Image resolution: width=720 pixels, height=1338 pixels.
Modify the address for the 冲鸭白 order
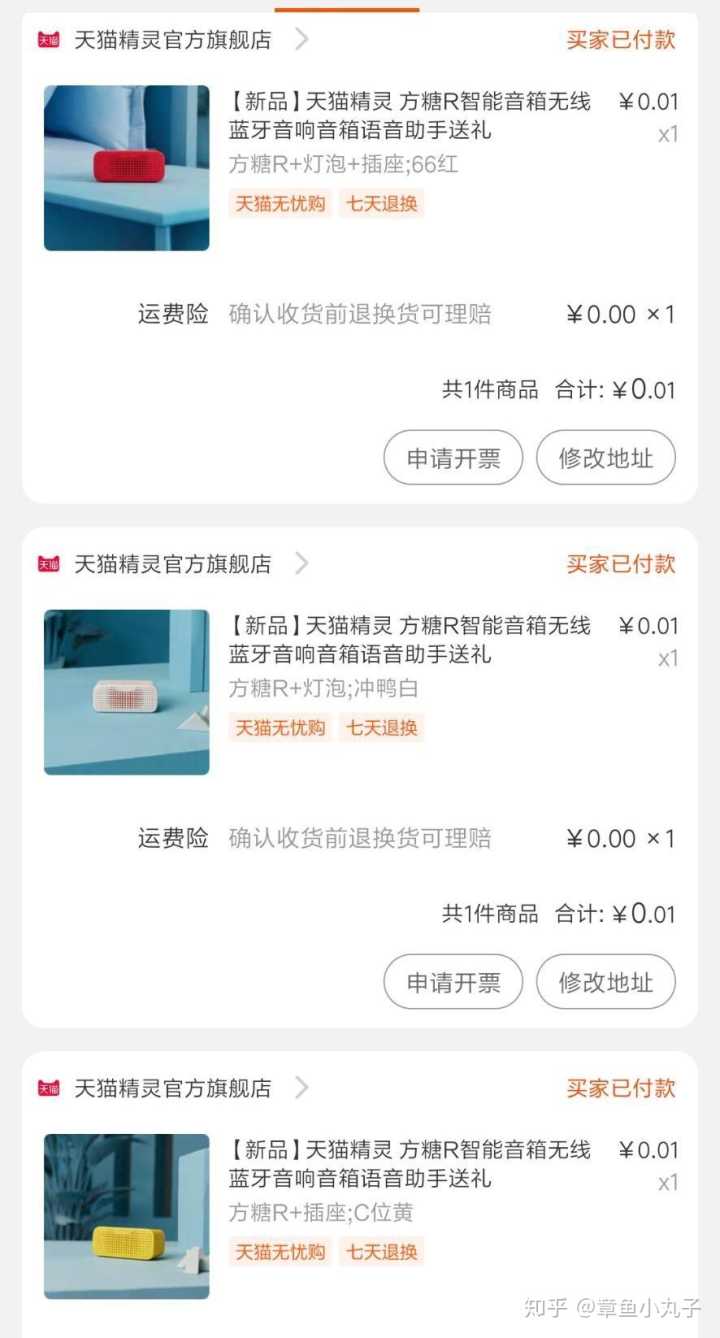pos(606,983)
